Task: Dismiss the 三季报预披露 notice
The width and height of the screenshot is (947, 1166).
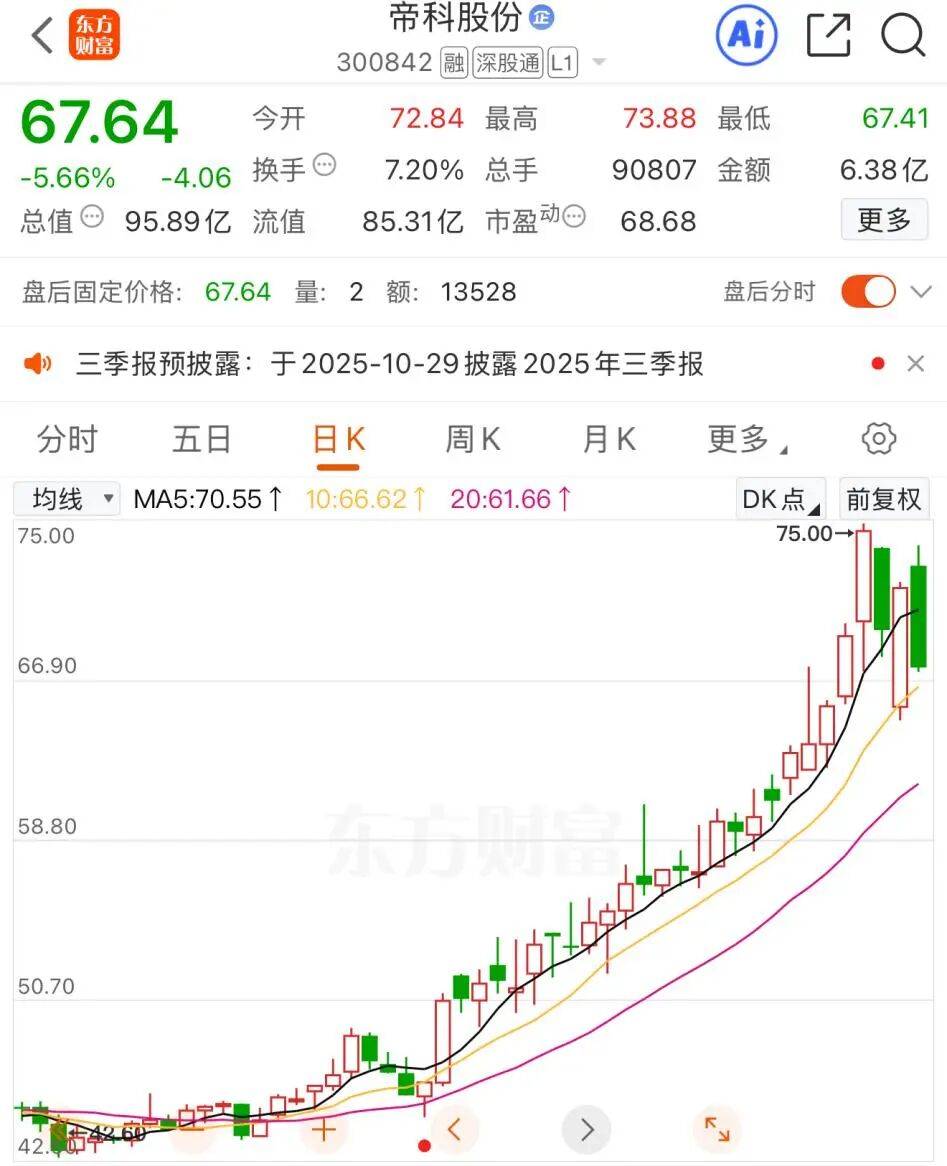Action: click(915, 364)
